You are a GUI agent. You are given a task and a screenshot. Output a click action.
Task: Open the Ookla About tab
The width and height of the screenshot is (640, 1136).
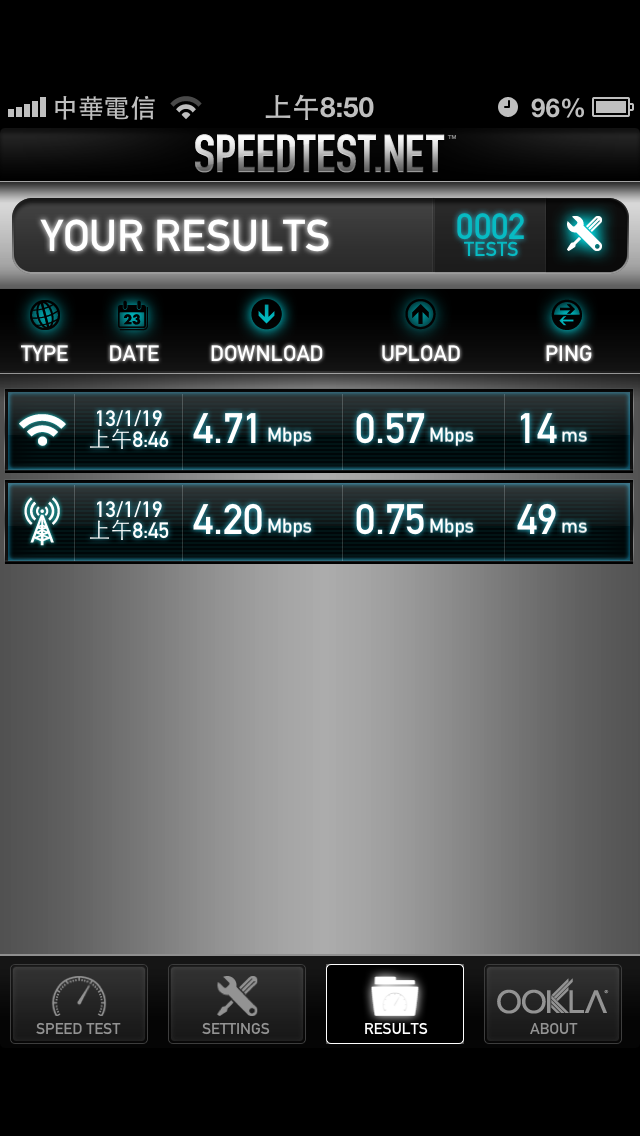point(553,1003)
